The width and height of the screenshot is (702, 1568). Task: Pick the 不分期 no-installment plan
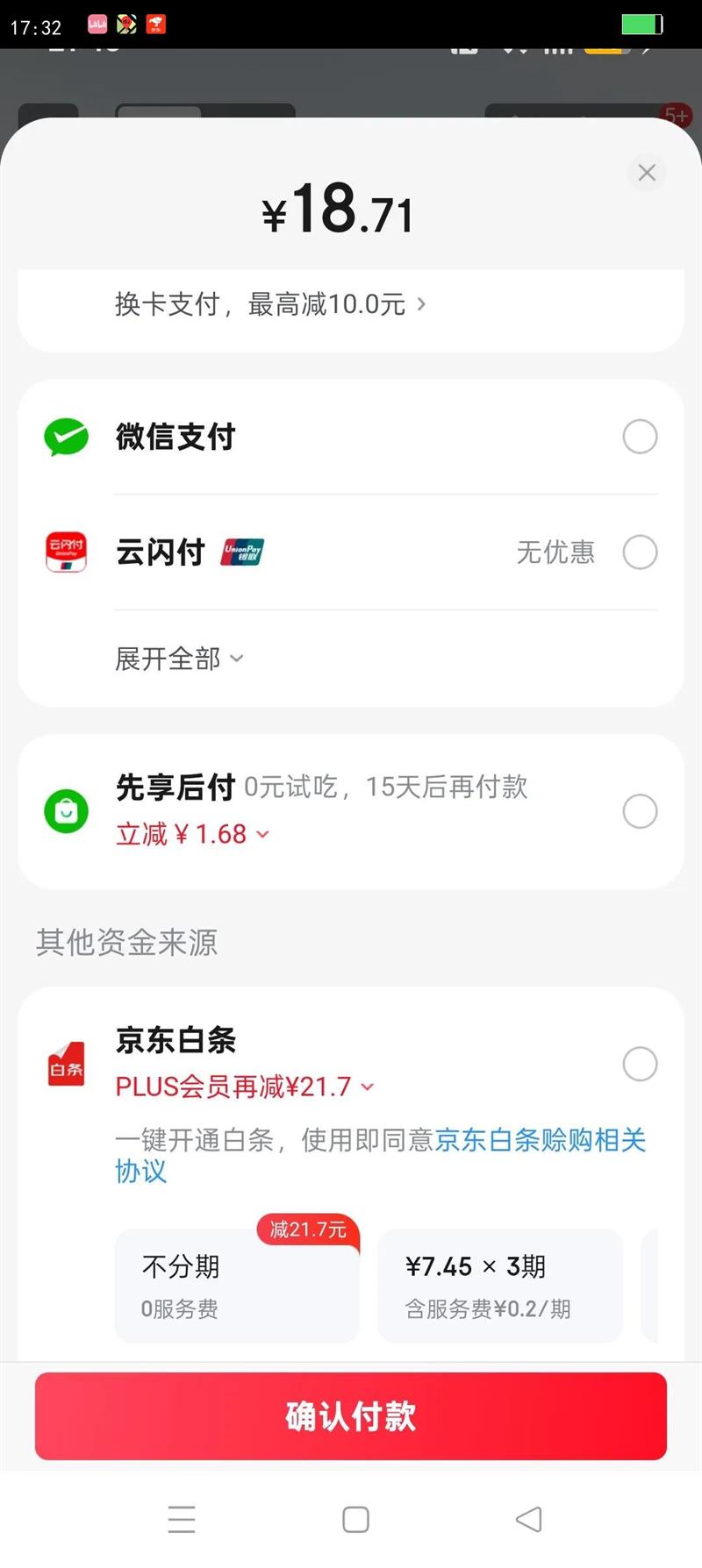[x=237, y=1286]
